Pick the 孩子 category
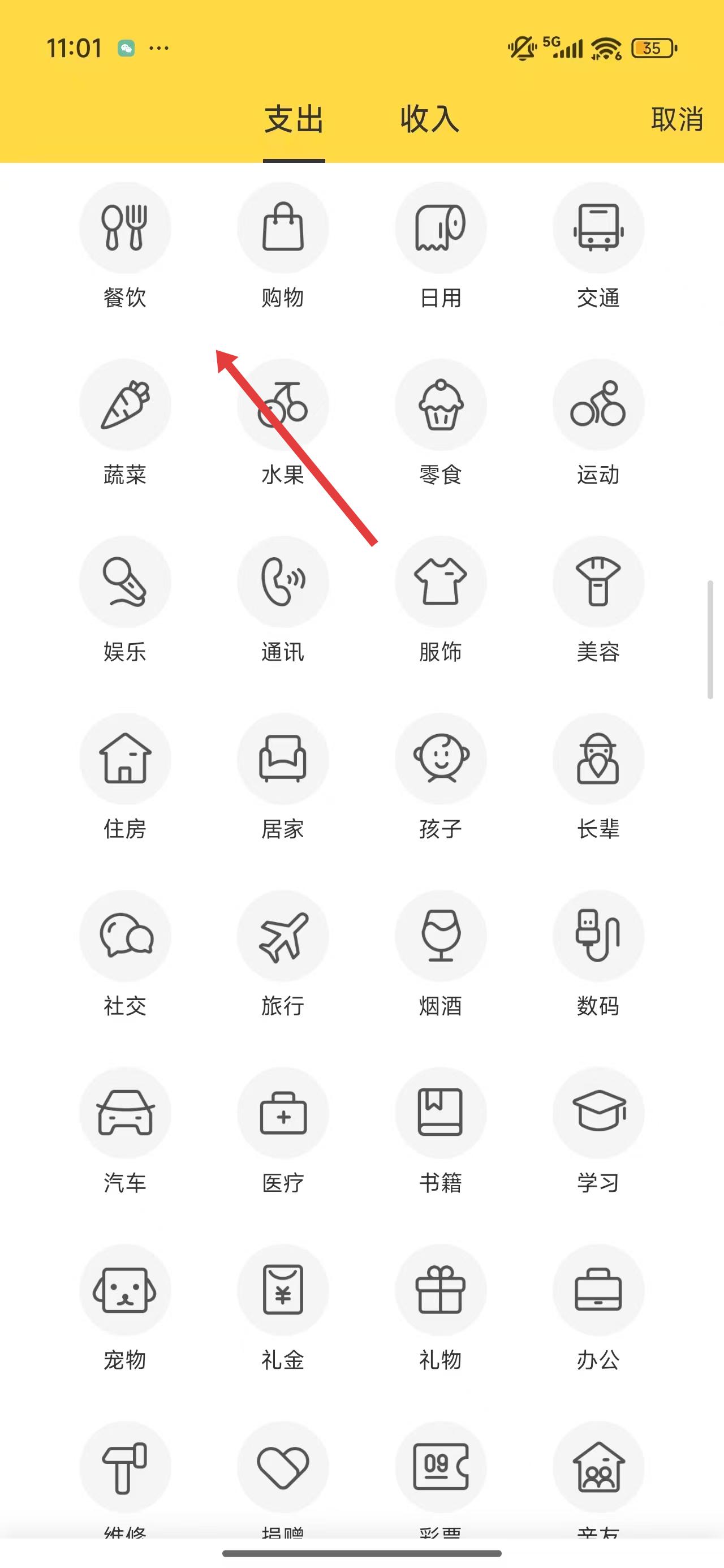The image size is (724, 1568). click(440, 760)
